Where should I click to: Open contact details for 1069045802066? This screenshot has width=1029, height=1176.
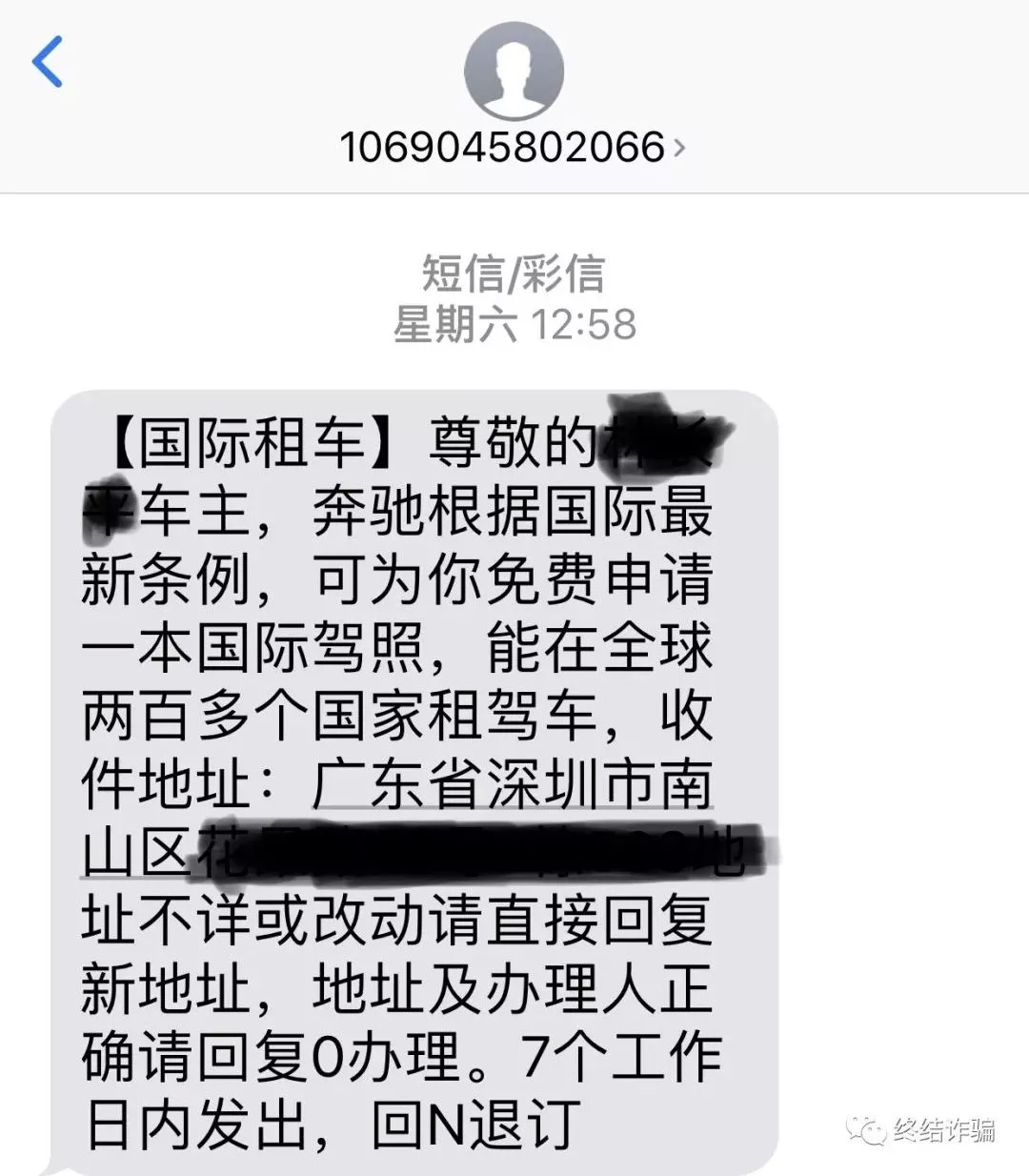click(x=513, y=147)
